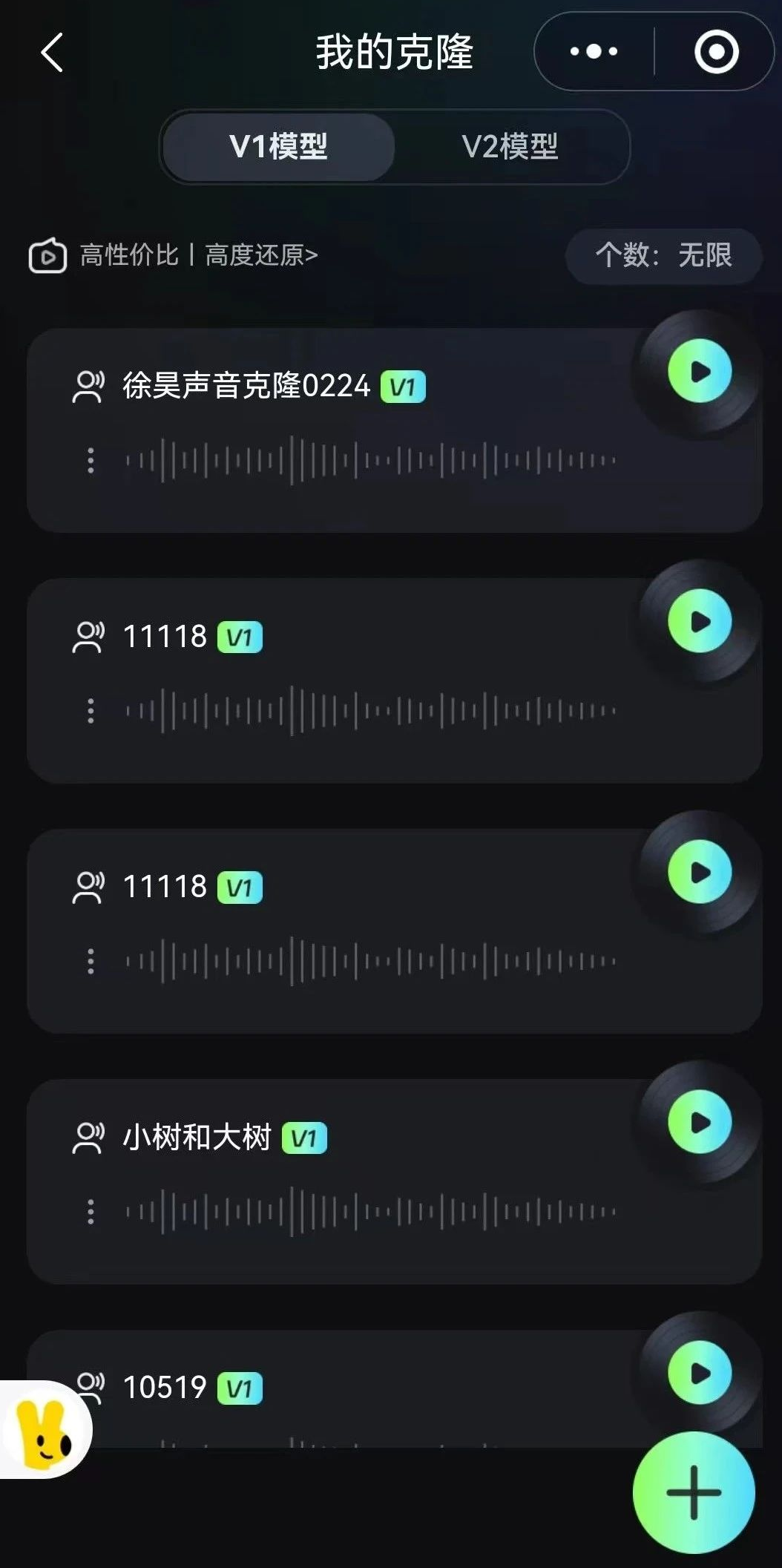Close the mini program

[716, 52]
